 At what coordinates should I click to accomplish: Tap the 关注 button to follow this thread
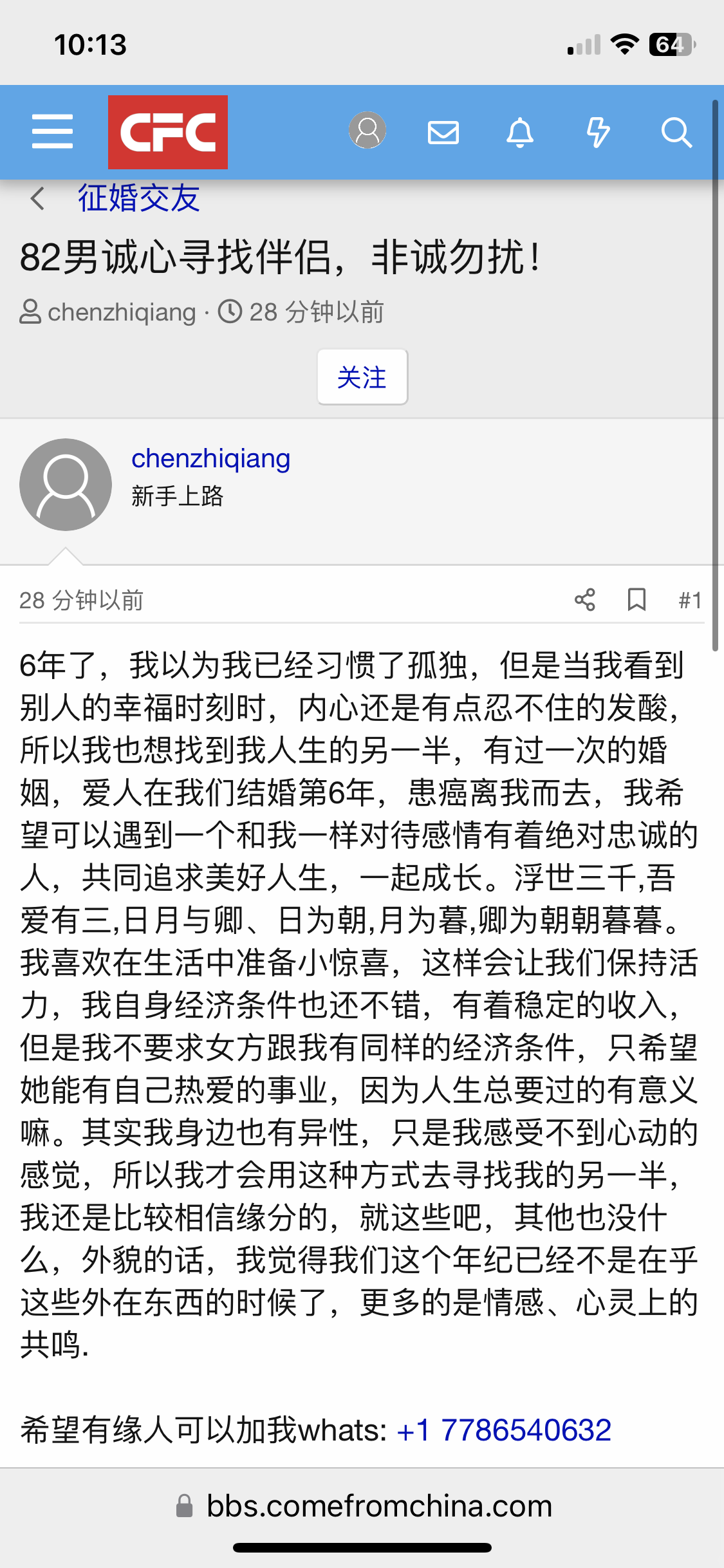pyautogui.click(x=362, y=377)
